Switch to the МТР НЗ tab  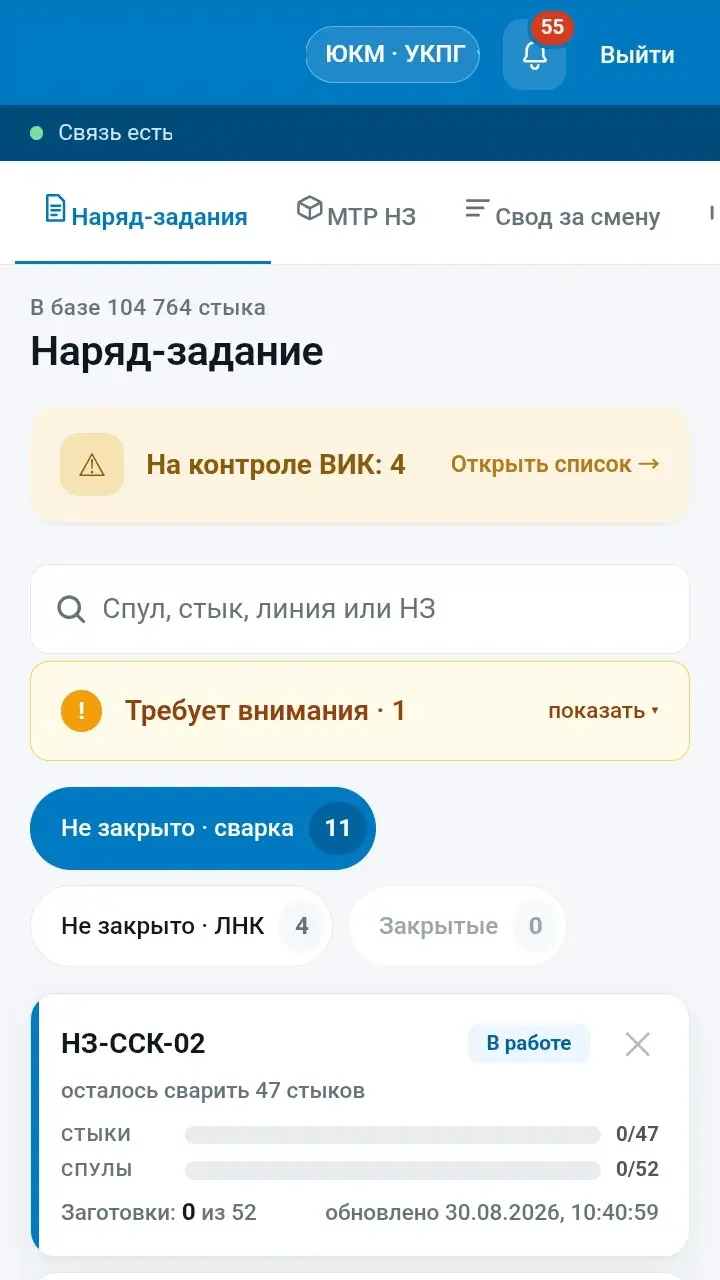pos(357,213)
